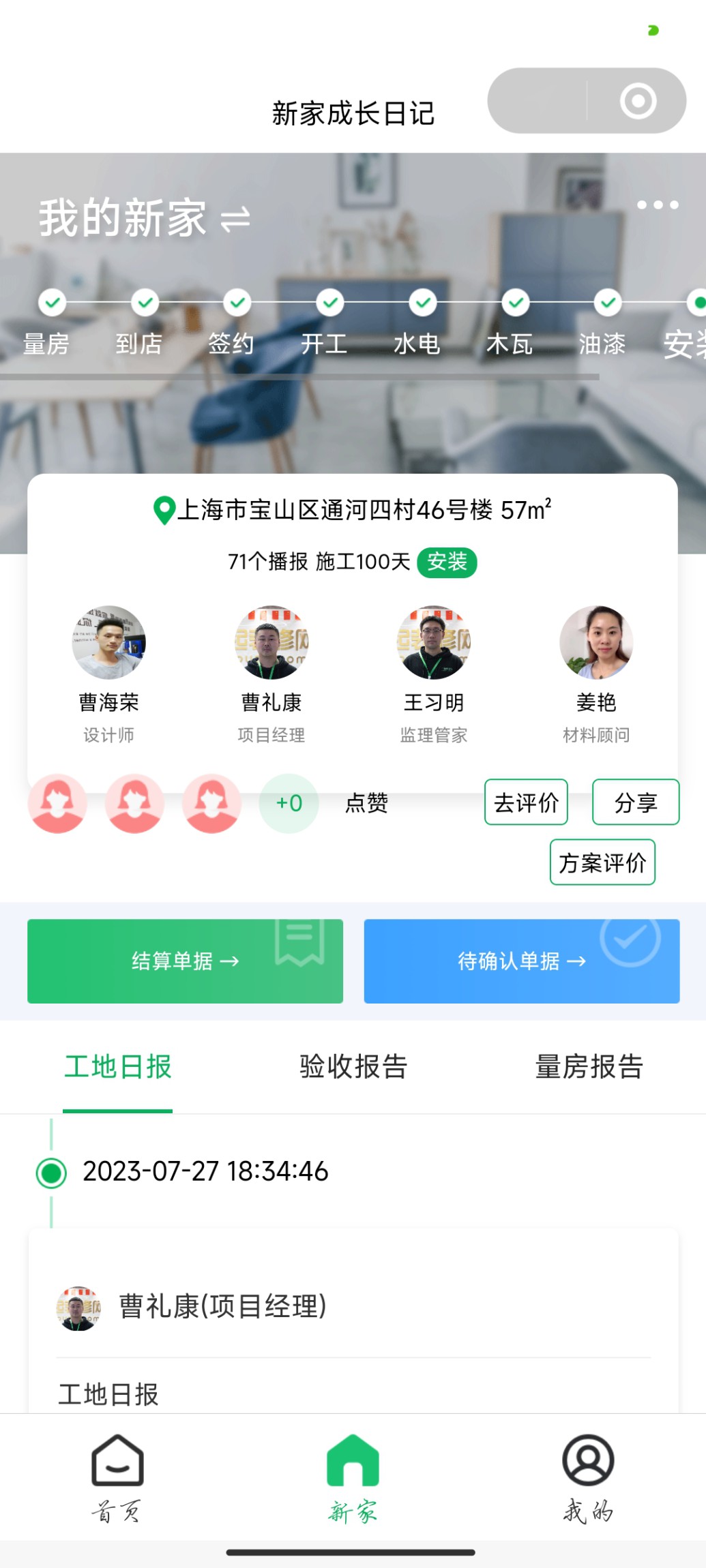This screenshot has height=1568, width=706.
Task: Tap the 去评价 button
Action: pyautogui.click(x=526, y=802)
